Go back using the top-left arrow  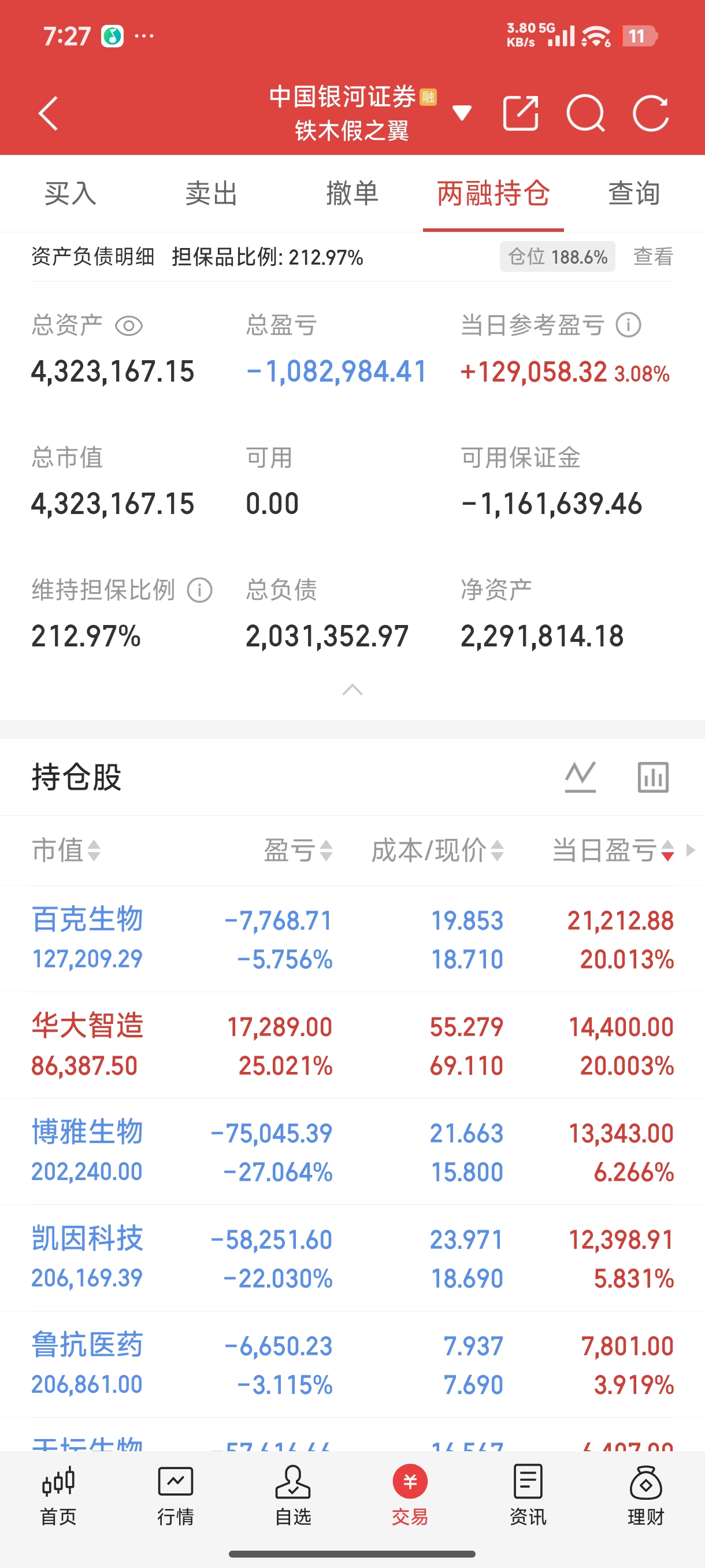[48, 113]
